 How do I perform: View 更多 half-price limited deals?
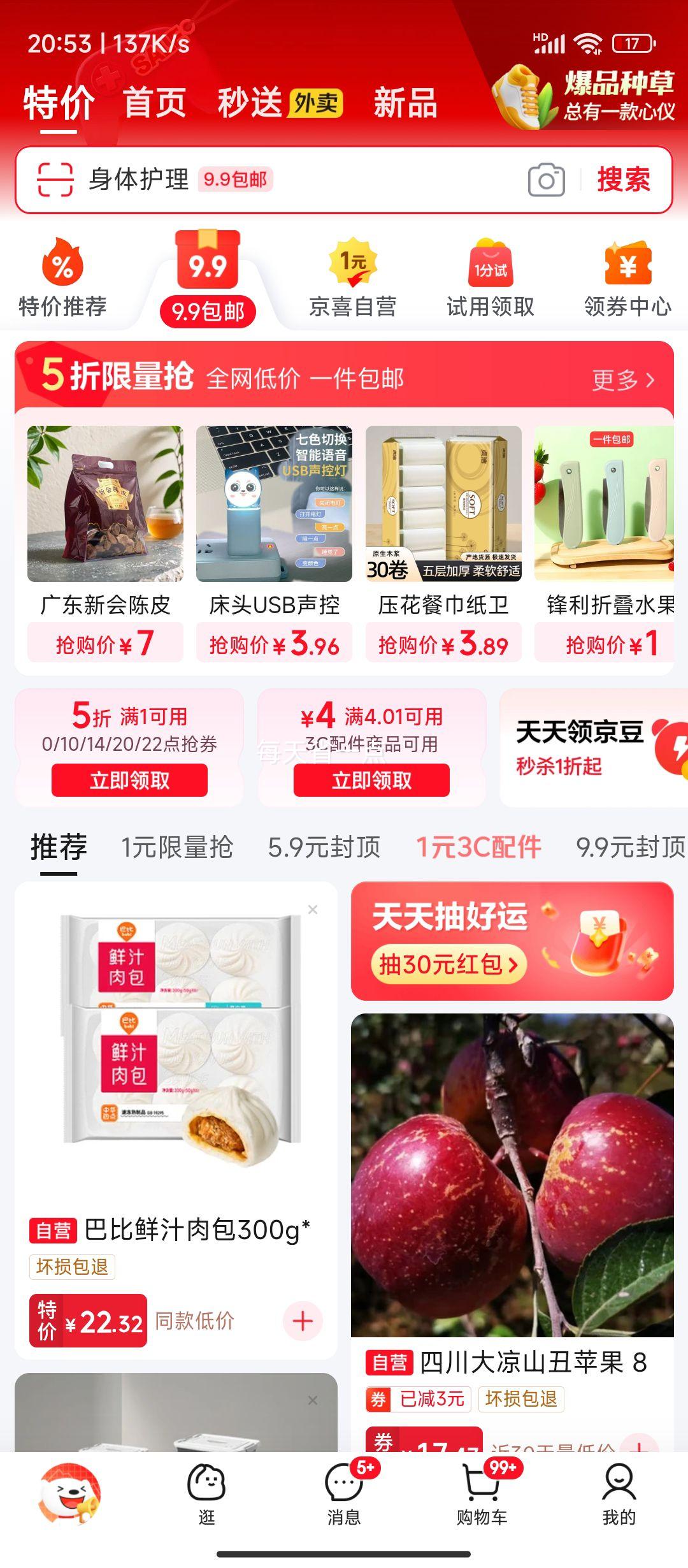click(x=622, y=380)
